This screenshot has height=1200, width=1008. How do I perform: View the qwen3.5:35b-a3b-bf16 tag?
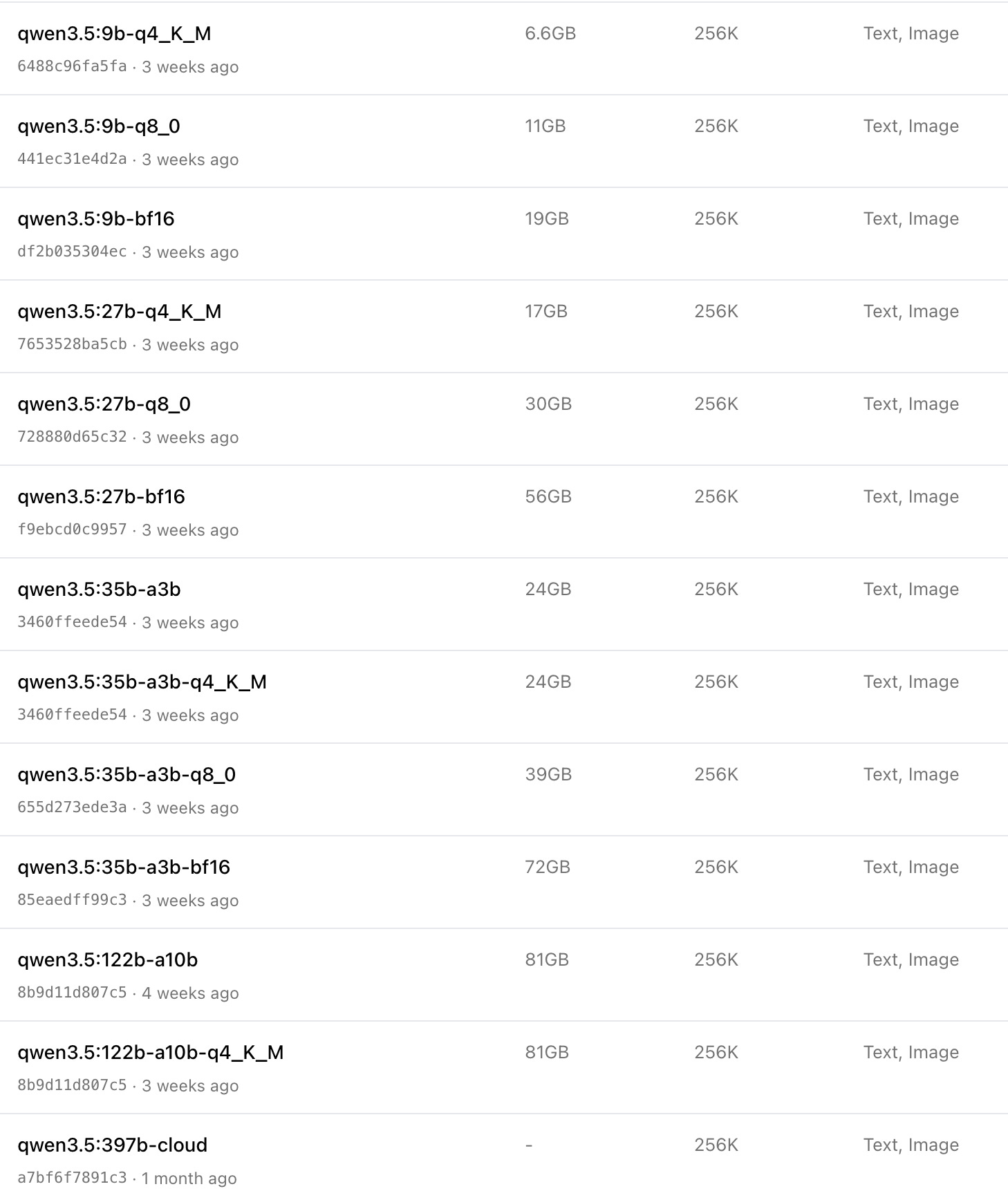tap(124, 868)
